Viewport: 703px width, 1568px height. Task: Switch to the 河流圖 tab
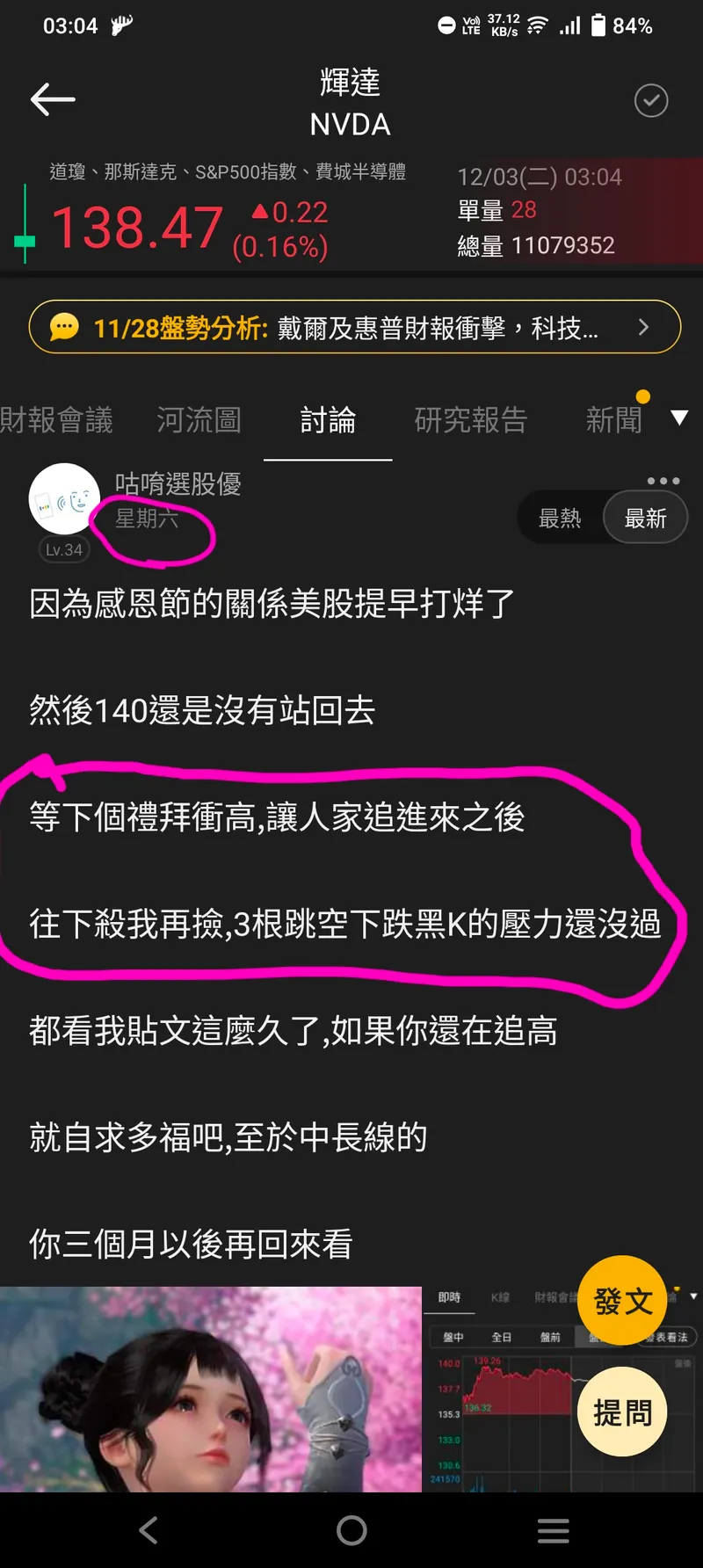coord(199,420)
